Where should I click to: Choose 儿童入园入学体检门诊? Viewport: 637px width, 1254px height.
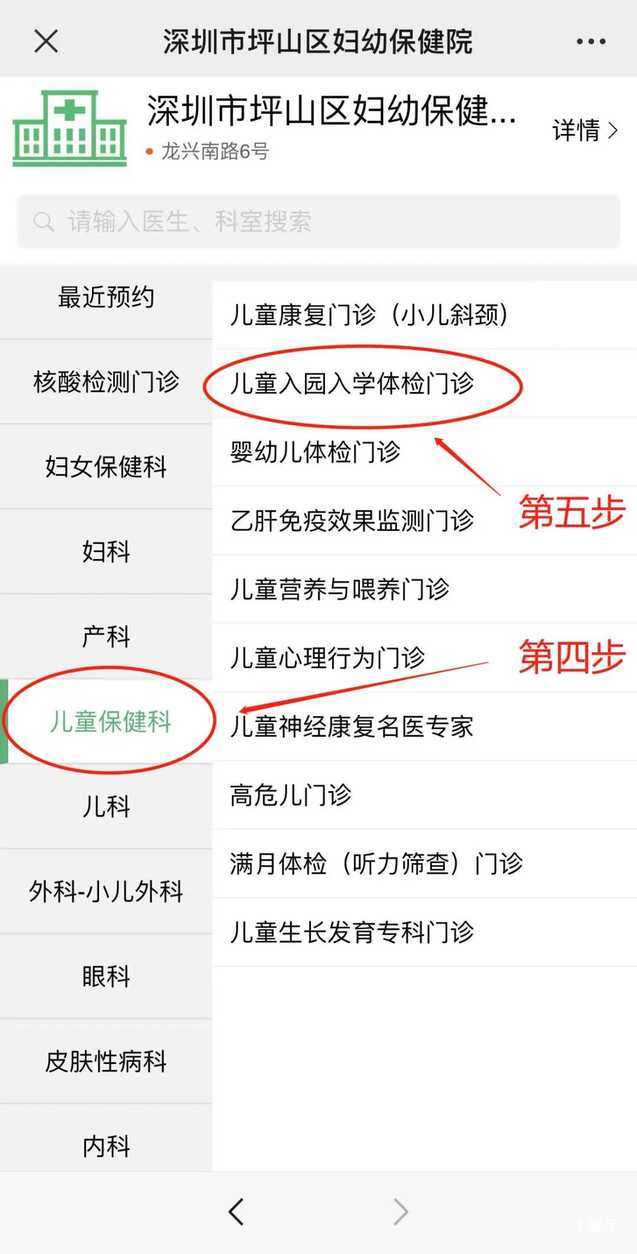[352, 384]
